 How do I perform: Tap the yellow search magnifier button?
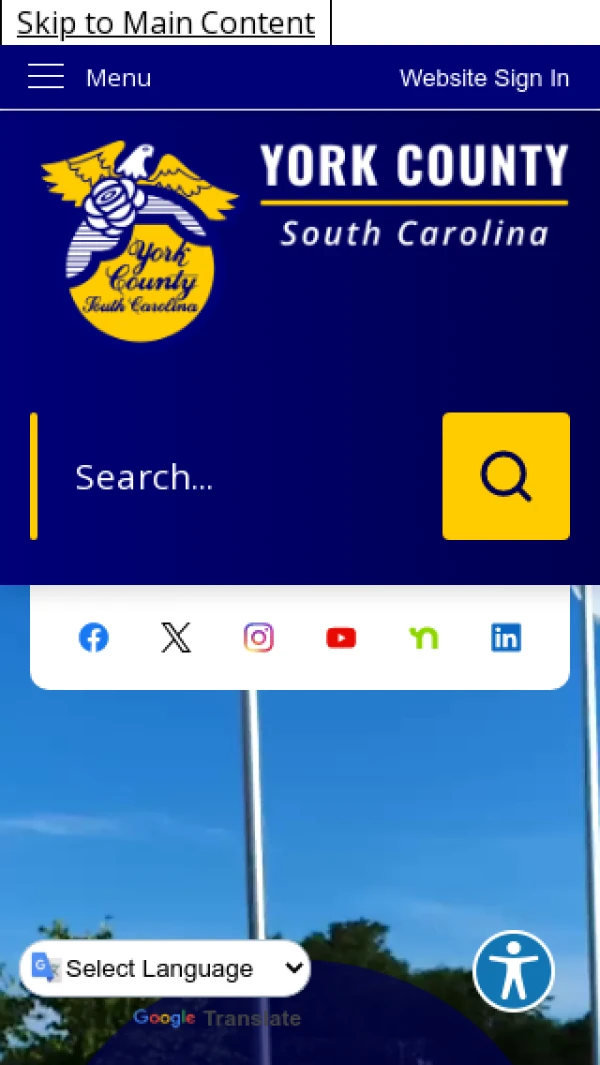tap(506, 476)
